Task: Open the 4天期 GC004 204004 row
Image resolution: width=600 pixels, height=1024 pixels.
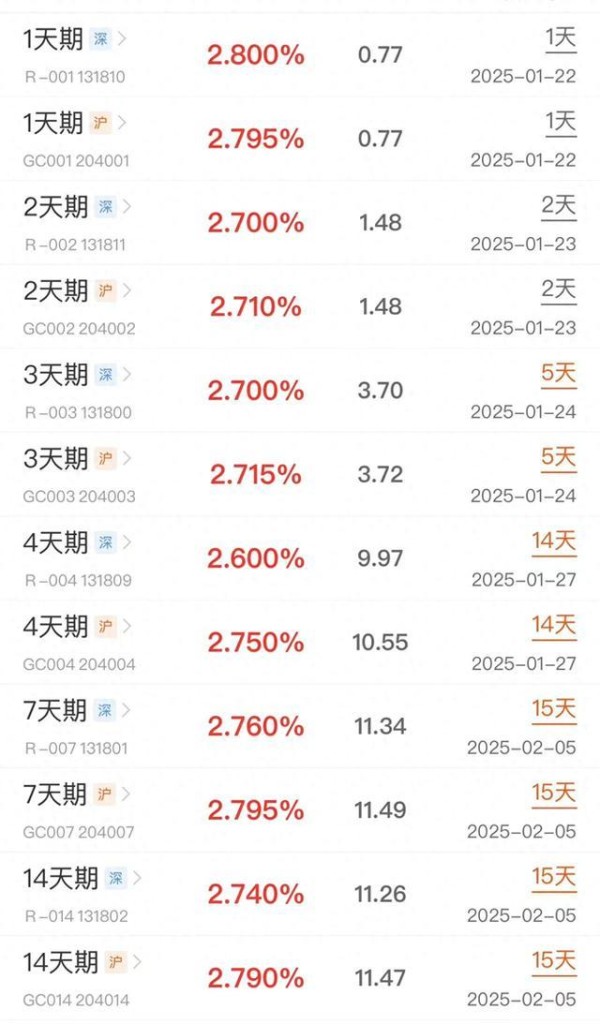Action: pos(300,642)
